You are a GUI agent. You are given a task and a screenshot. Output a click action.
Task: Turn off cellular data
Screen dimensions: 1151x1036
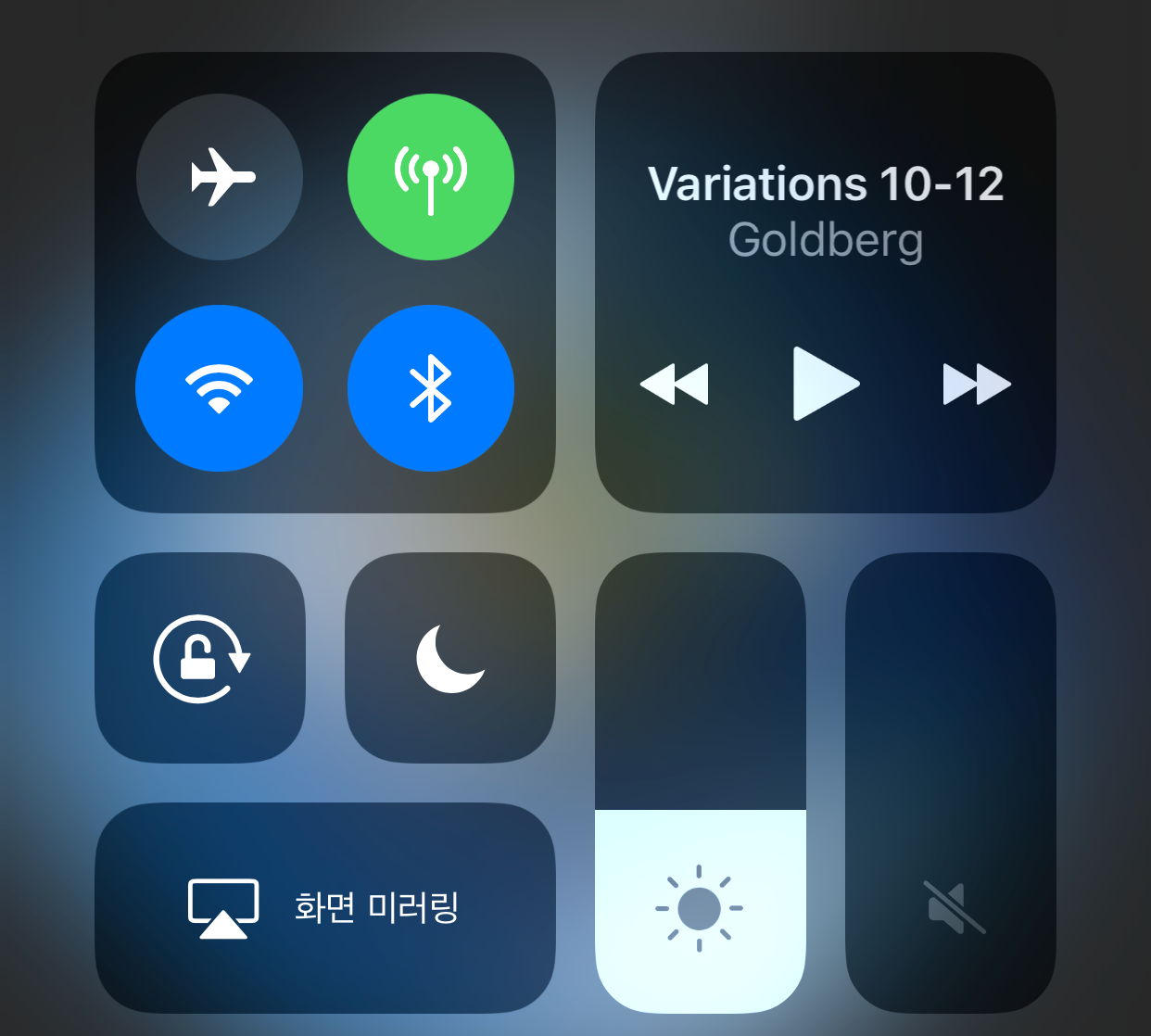coord(431,177)
